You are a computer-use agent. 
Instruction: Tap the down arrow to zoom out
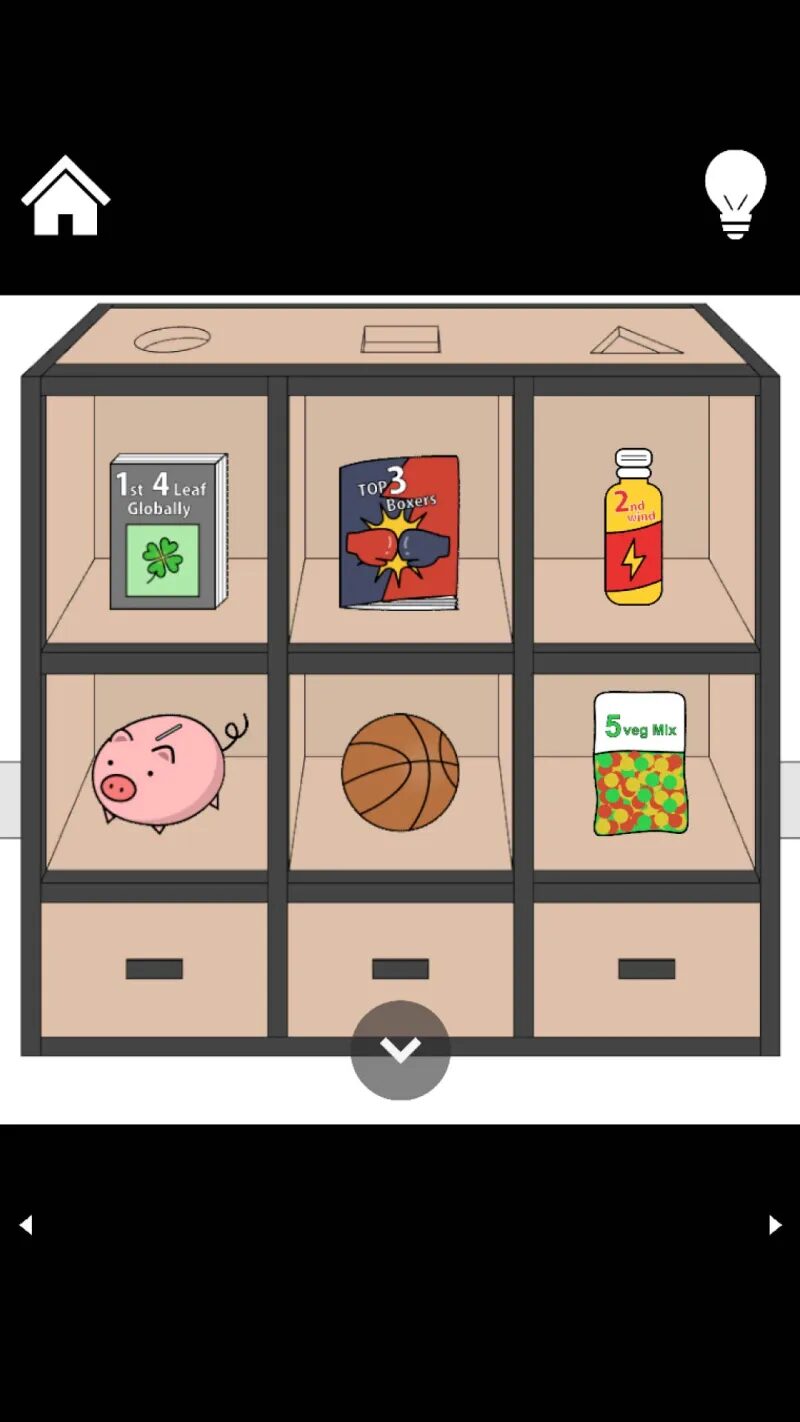tap(400, 1049)
